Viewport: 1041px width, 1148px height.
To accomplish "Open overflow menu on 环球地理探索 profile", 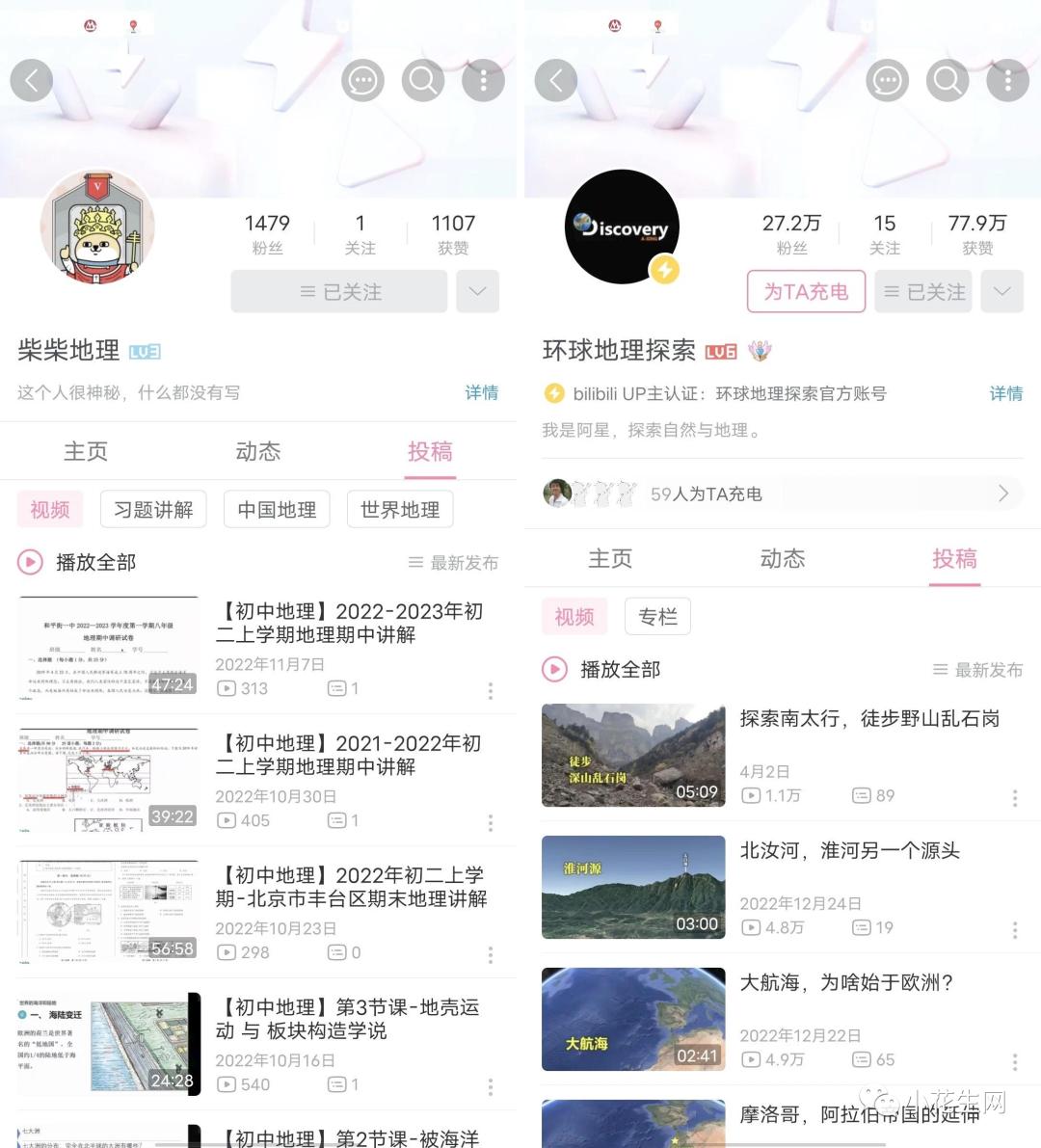I will coord(1007,81).
